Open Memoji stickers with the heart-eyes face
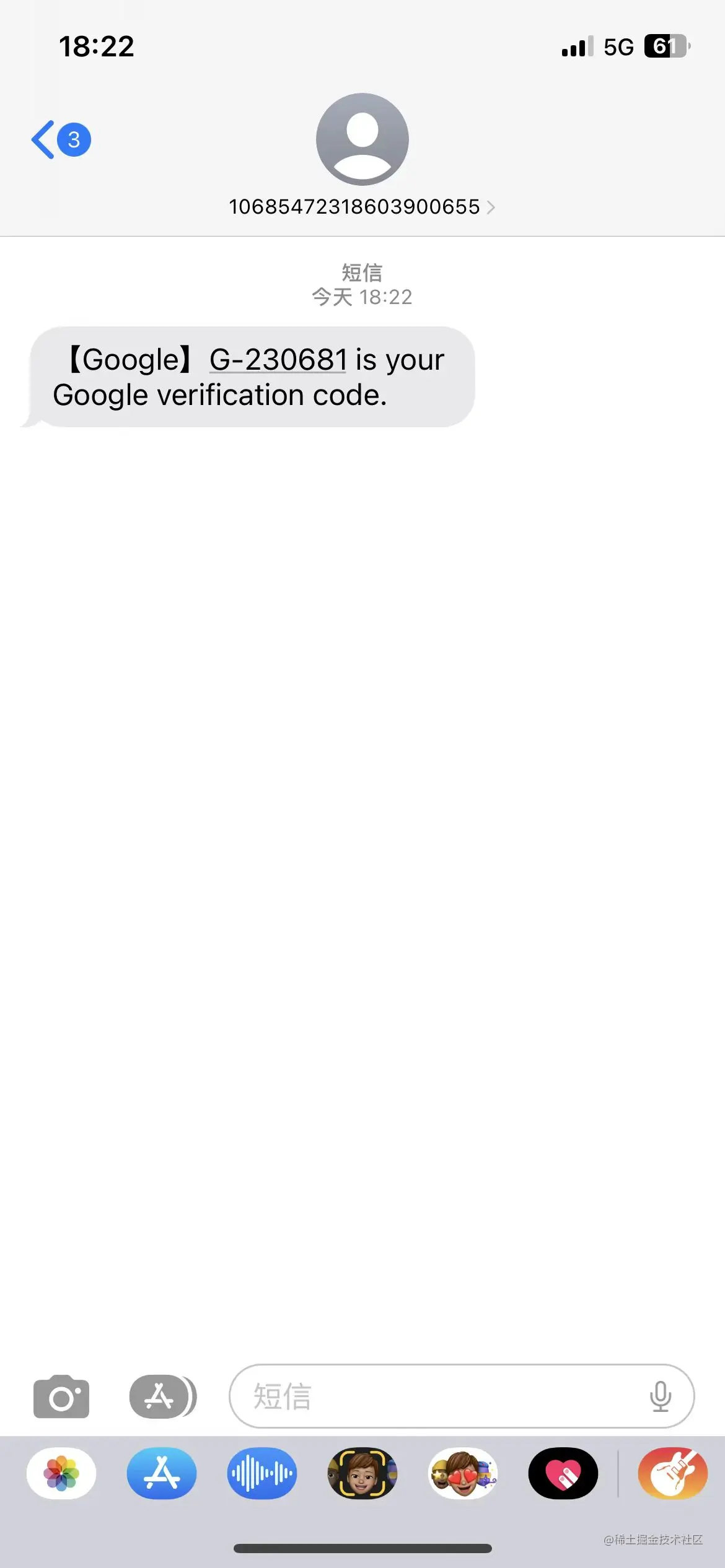 point(463,1474)
